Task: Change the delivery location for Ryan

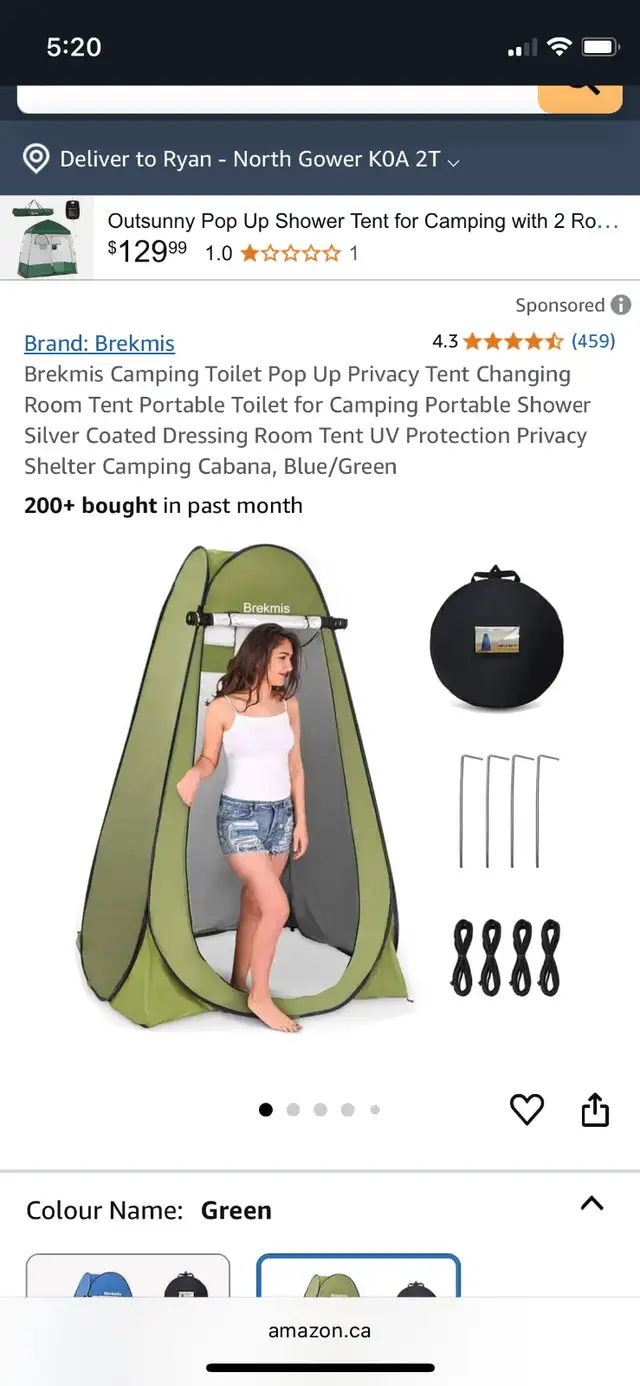Action: (240, 159)
